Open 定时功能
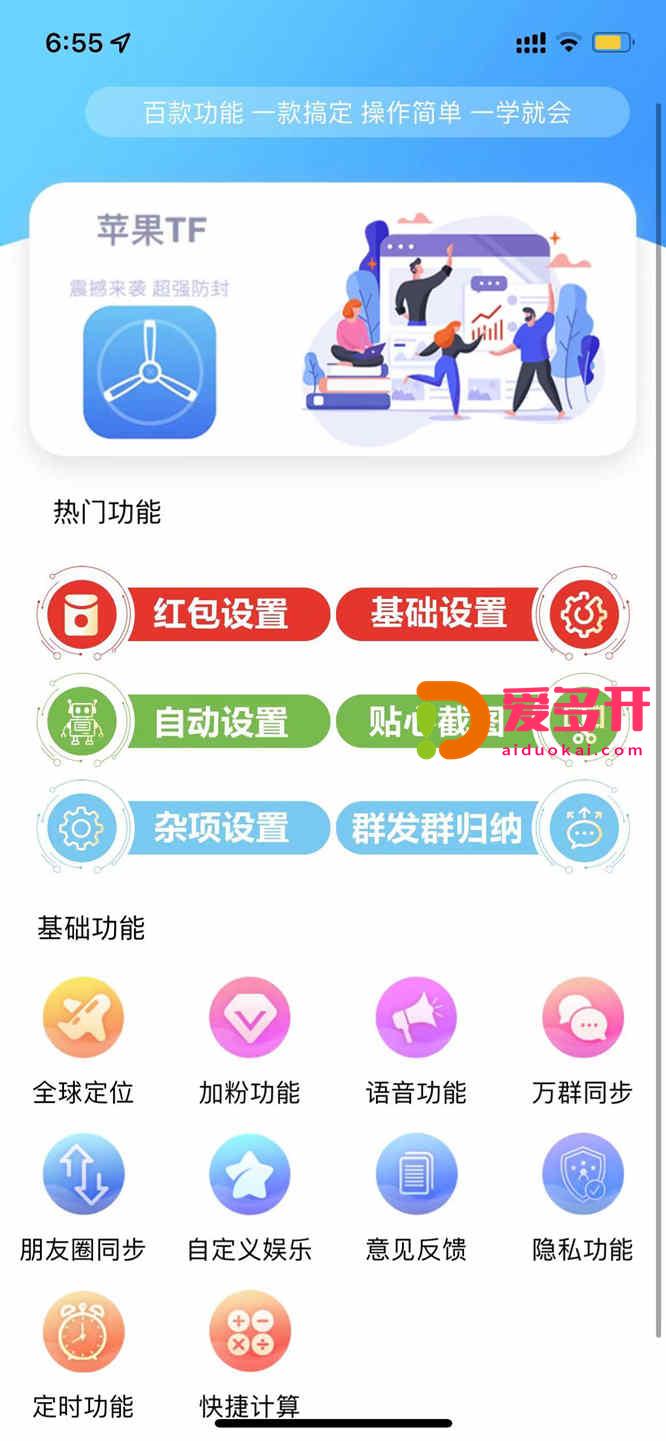Screen dimensions: 666x1441 click(83, 1332)
